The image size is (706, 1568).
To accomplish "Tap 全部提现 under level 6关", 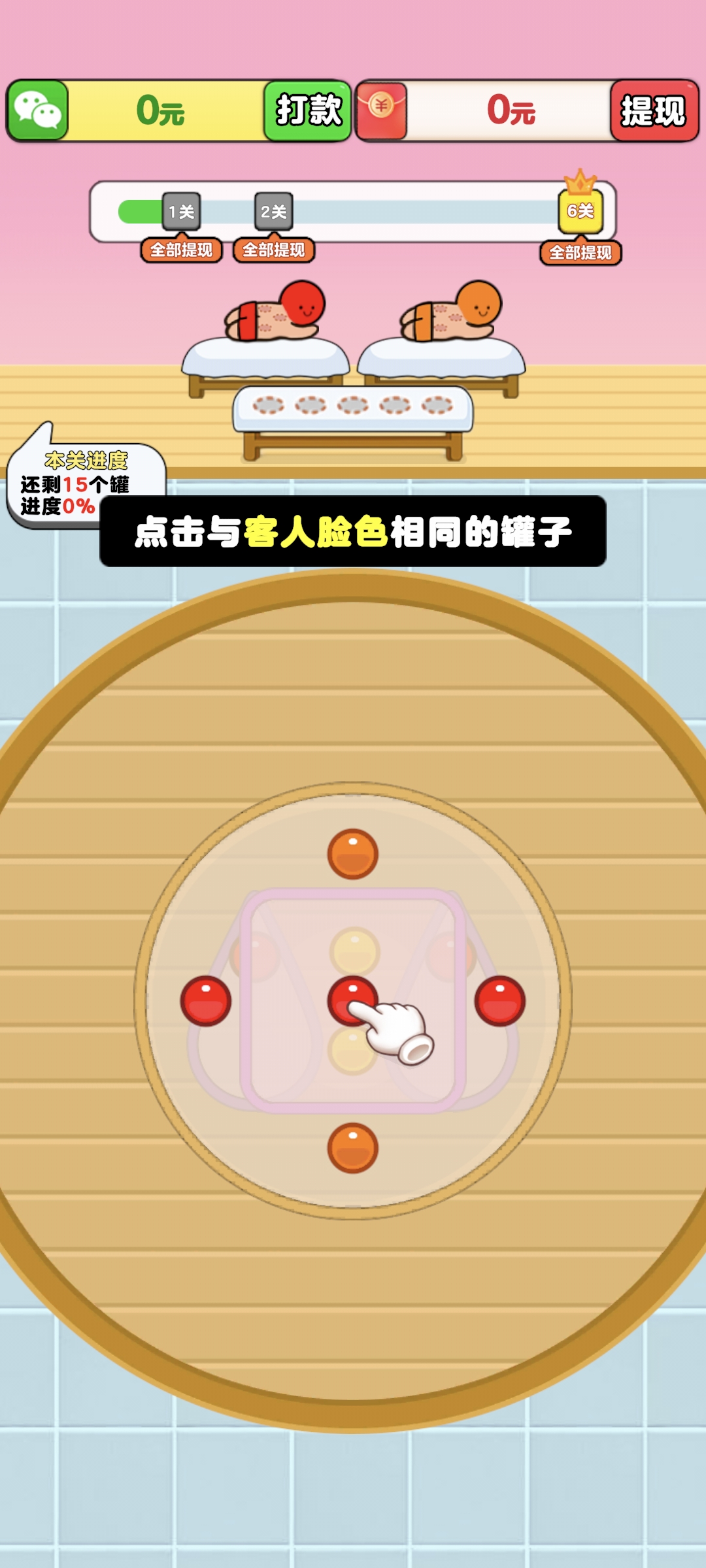I will tap(580, 253).
